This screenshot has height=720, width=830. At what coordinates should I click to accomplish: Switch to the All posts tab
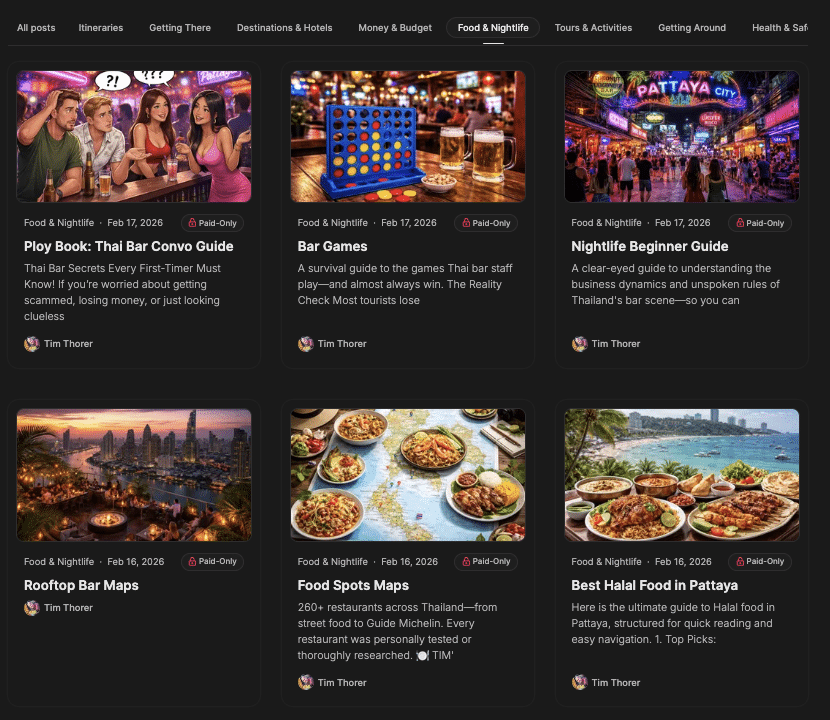coord(36,28)
